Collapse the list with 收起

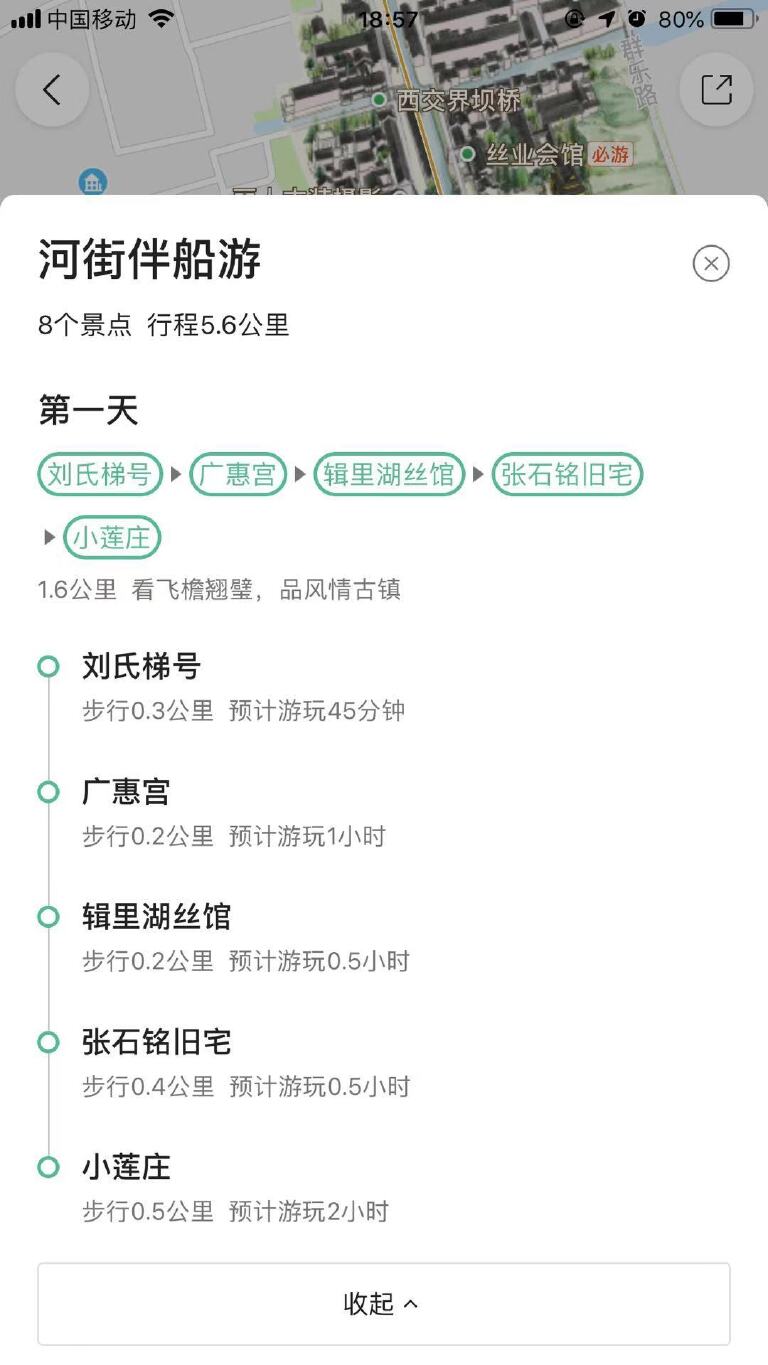(383, 1303)
